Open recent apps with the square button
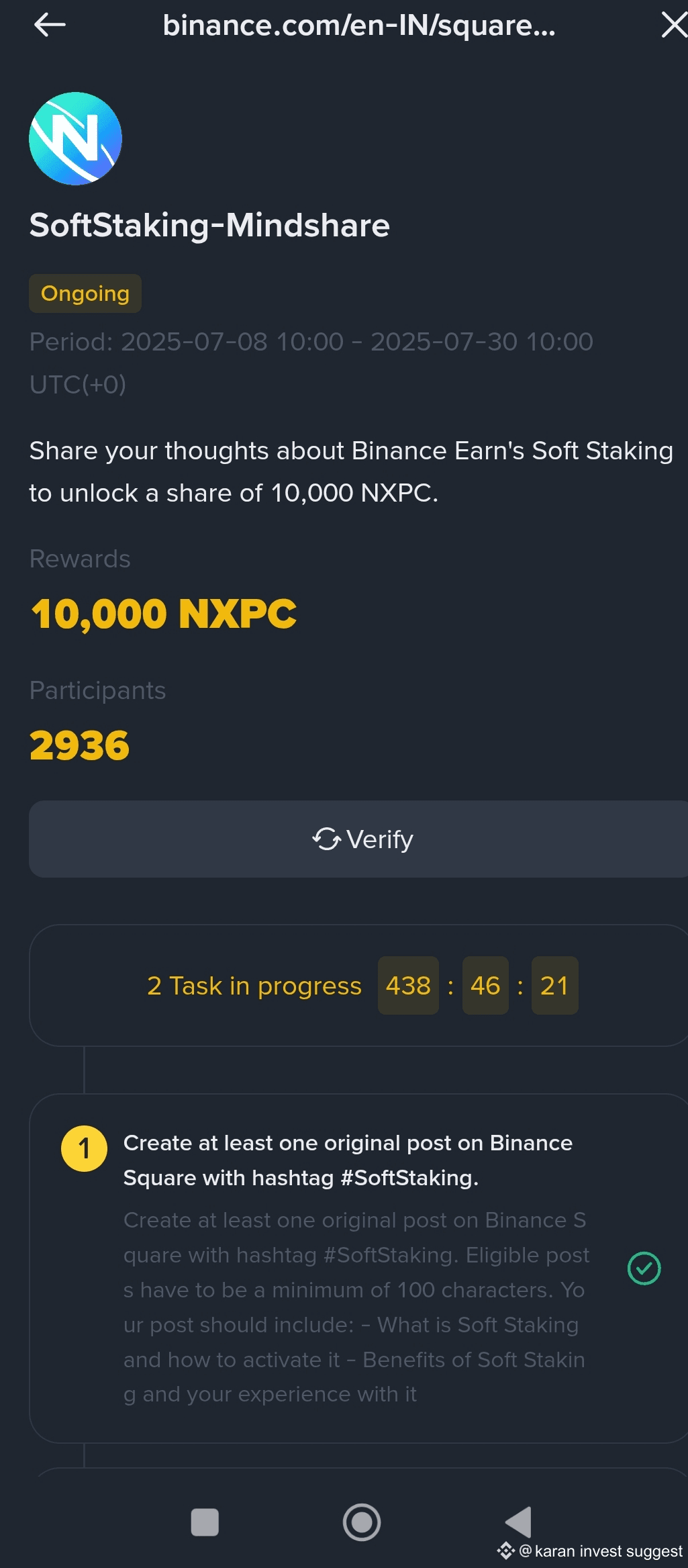Image resolution: width=688 pixels, height=1568 pixels. [205, 1522]
